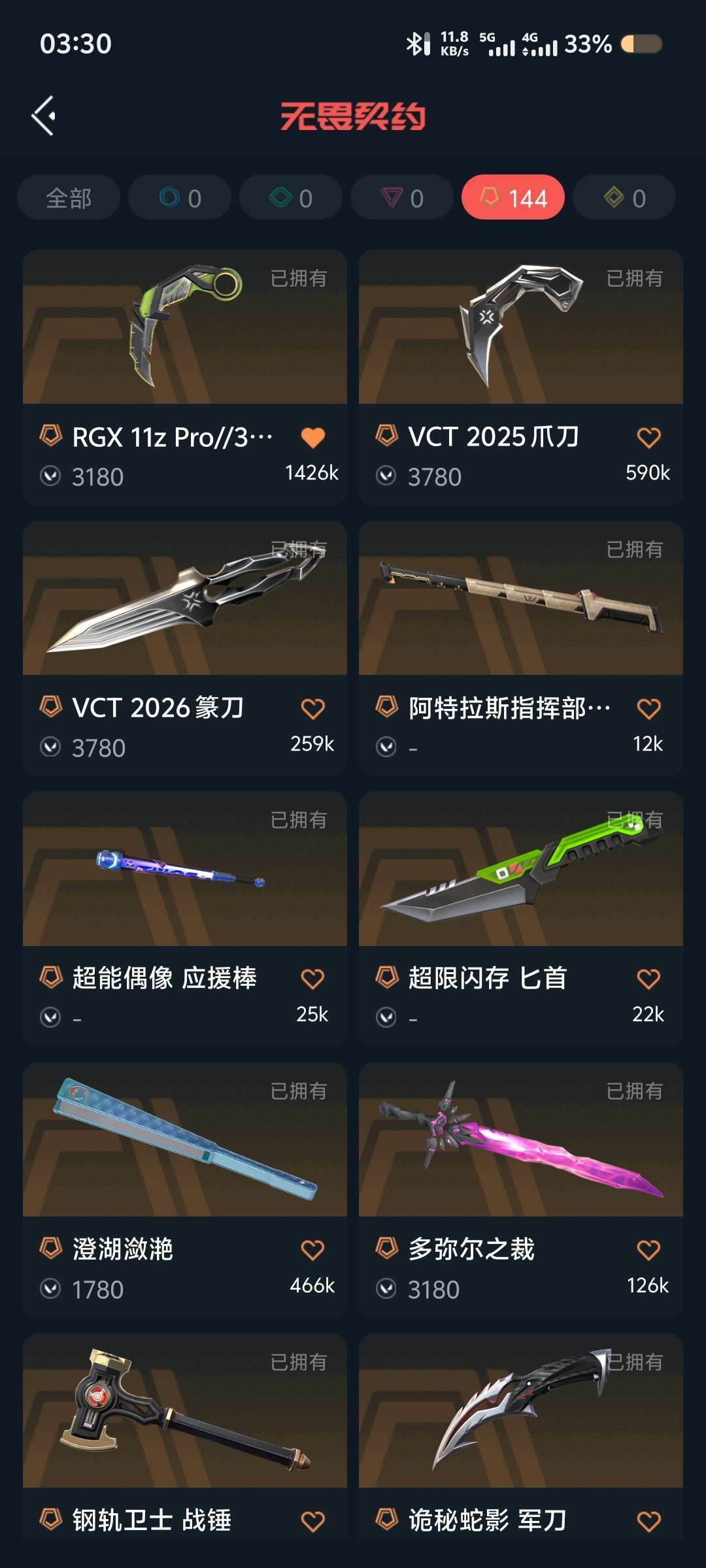
Task: Switch to the blue circle tier filter
Action: 180,197
